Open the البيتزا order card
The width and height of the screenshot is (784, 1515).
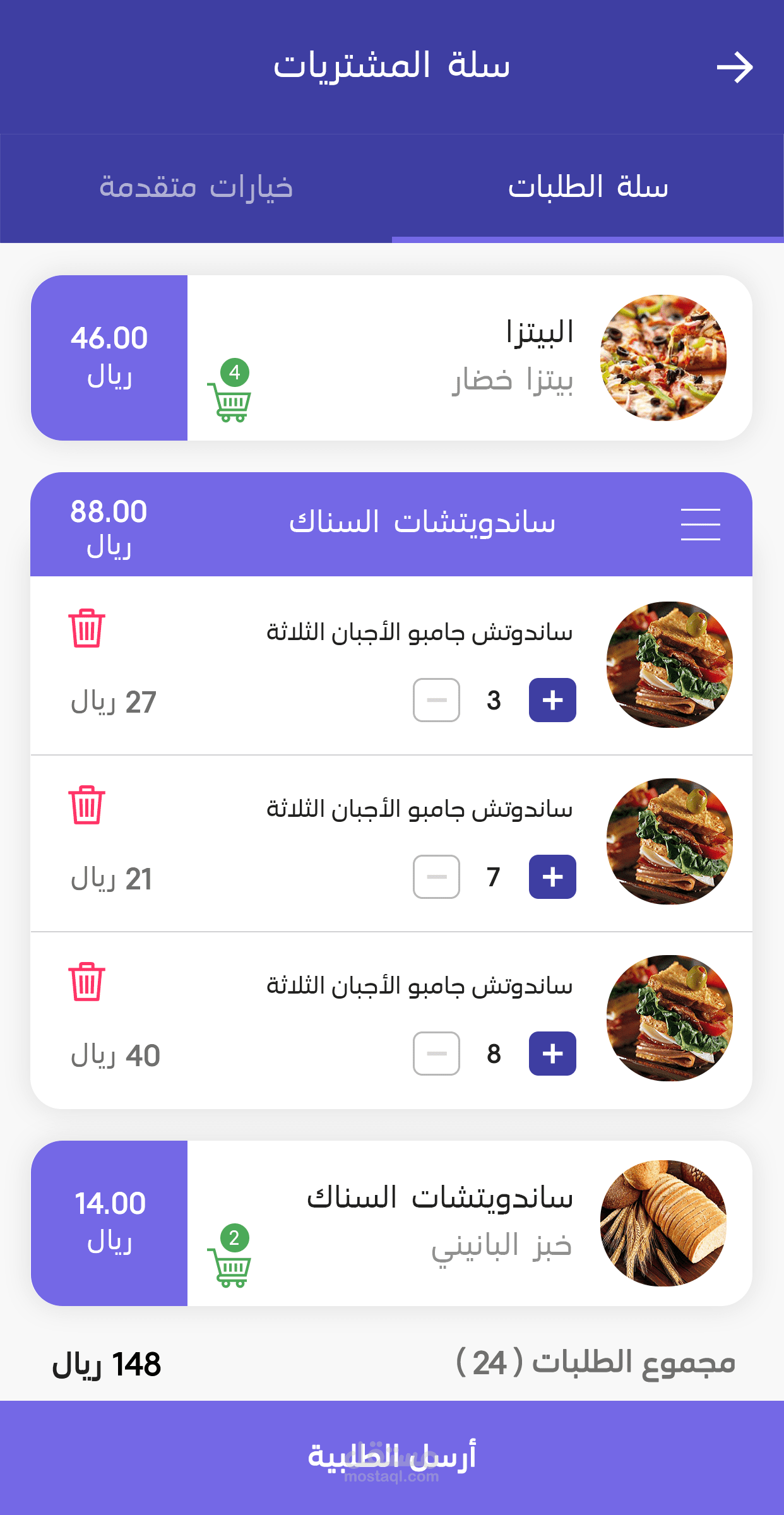[x=442, y=358]
